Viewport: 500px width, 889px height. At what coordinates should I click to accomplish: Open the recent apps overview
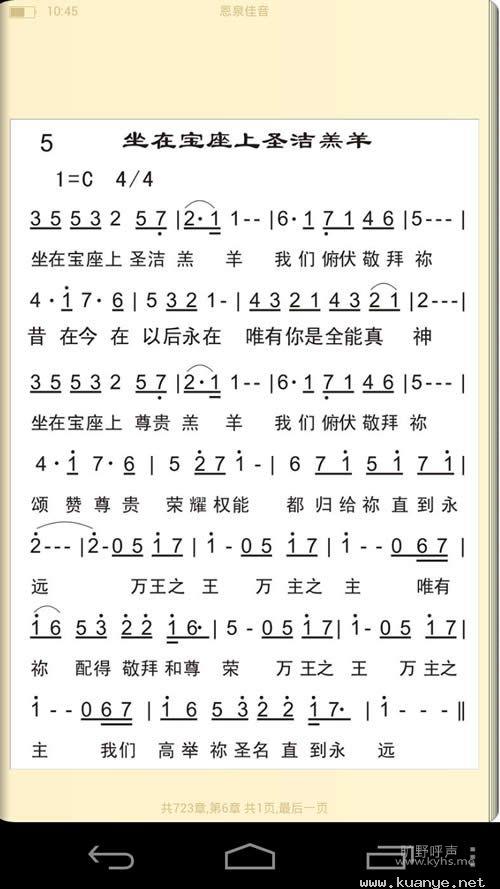(x=389, y=856)
